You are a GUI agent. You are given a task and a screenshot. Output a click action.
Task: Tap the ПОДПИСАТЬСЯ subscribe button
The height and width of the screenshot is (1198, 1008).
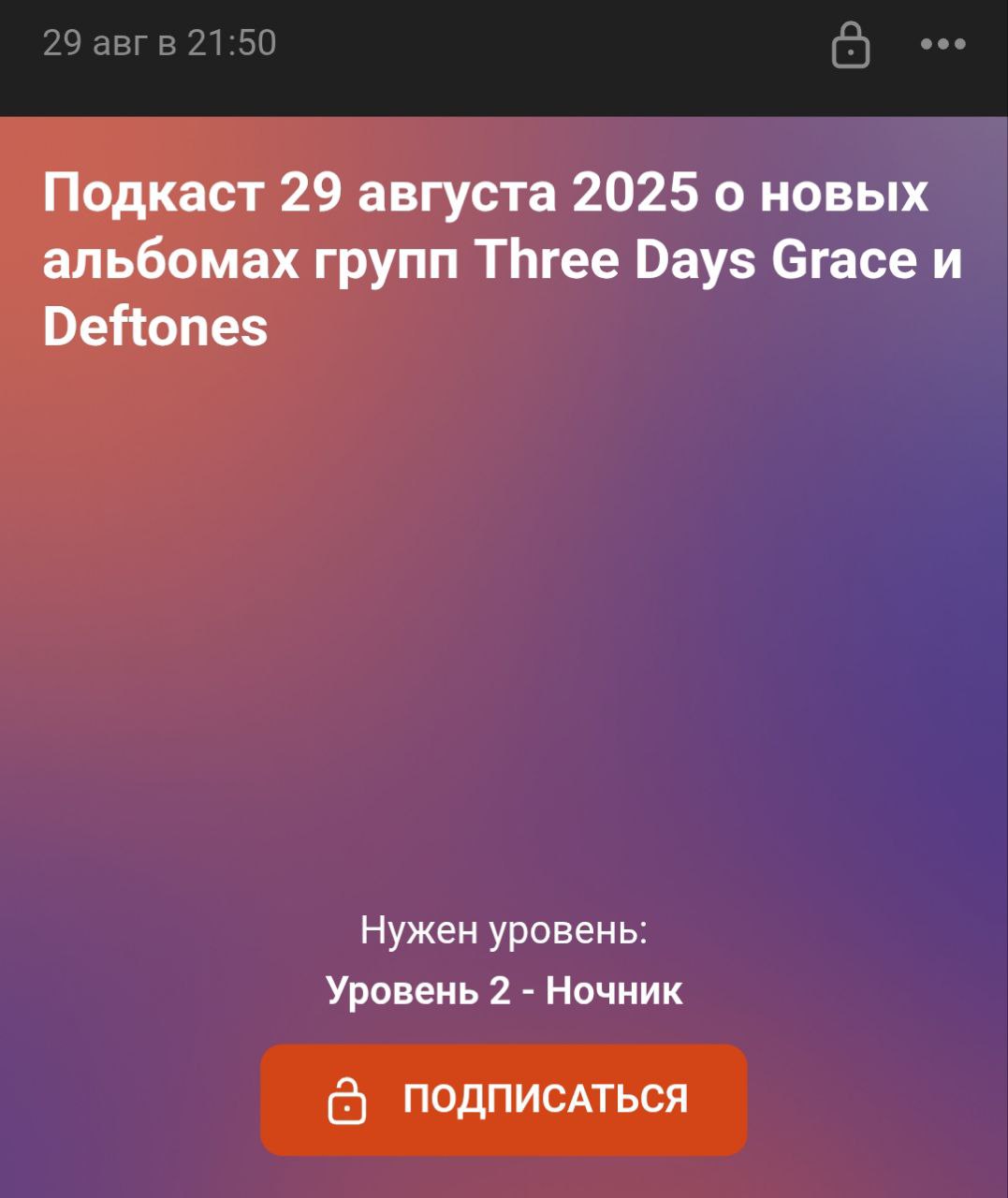504,1099
